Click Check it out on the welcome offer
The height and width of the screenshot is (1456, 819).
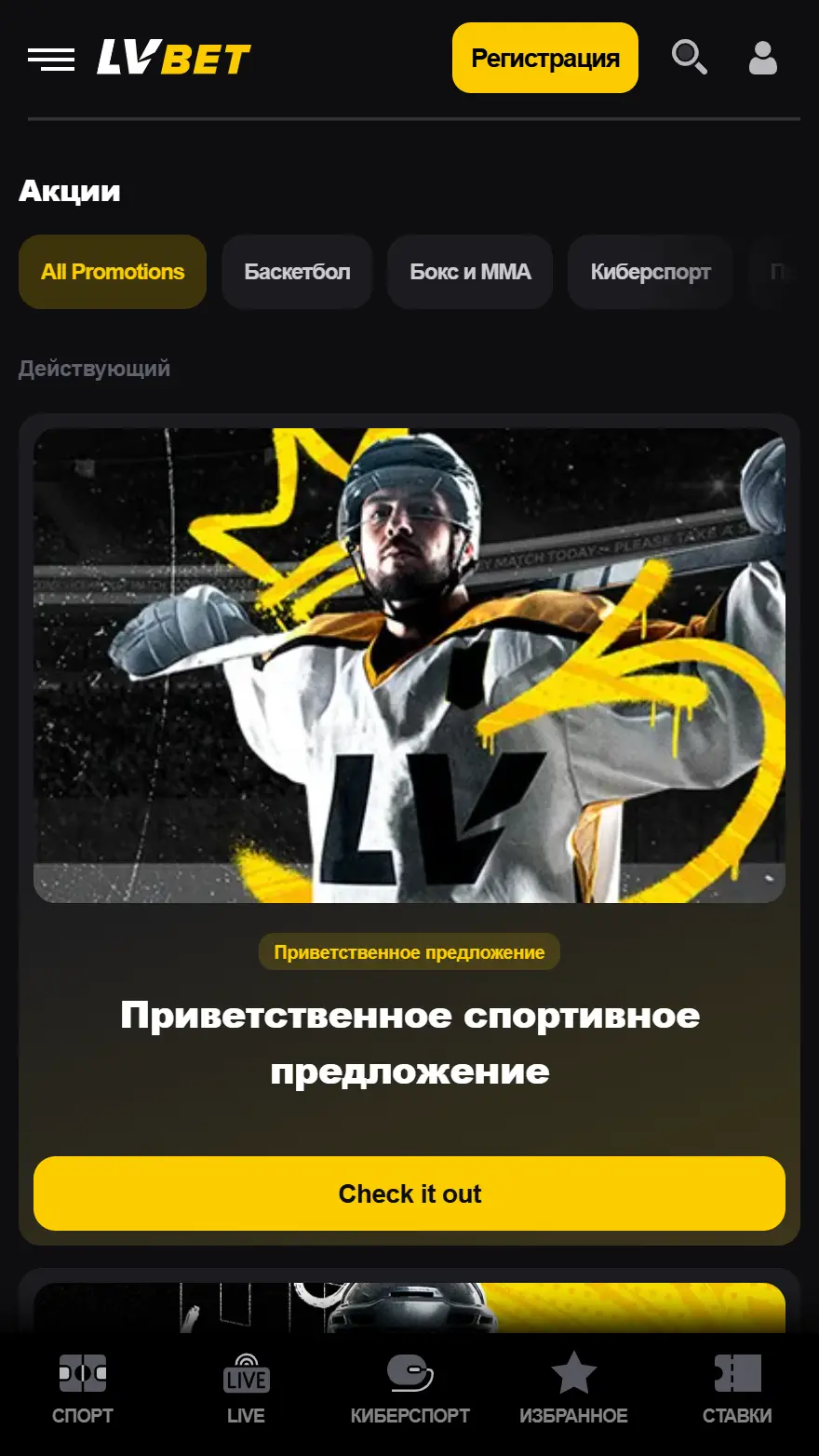click(409, 1193)
